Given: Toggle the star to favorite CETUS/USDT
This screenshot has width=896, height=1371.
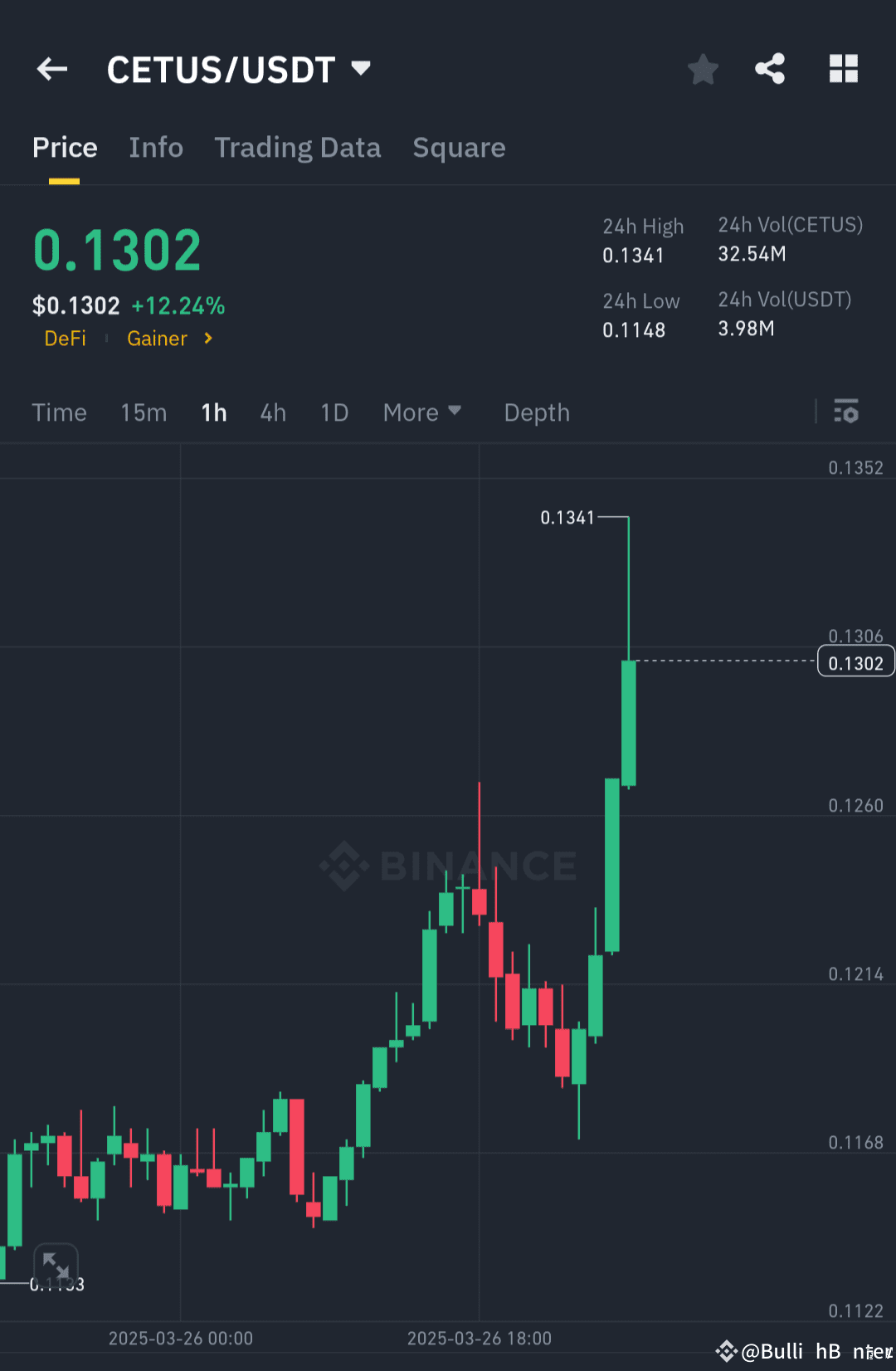Looking at the screenshot, I should pyautogui.click(x=704, y=70).
